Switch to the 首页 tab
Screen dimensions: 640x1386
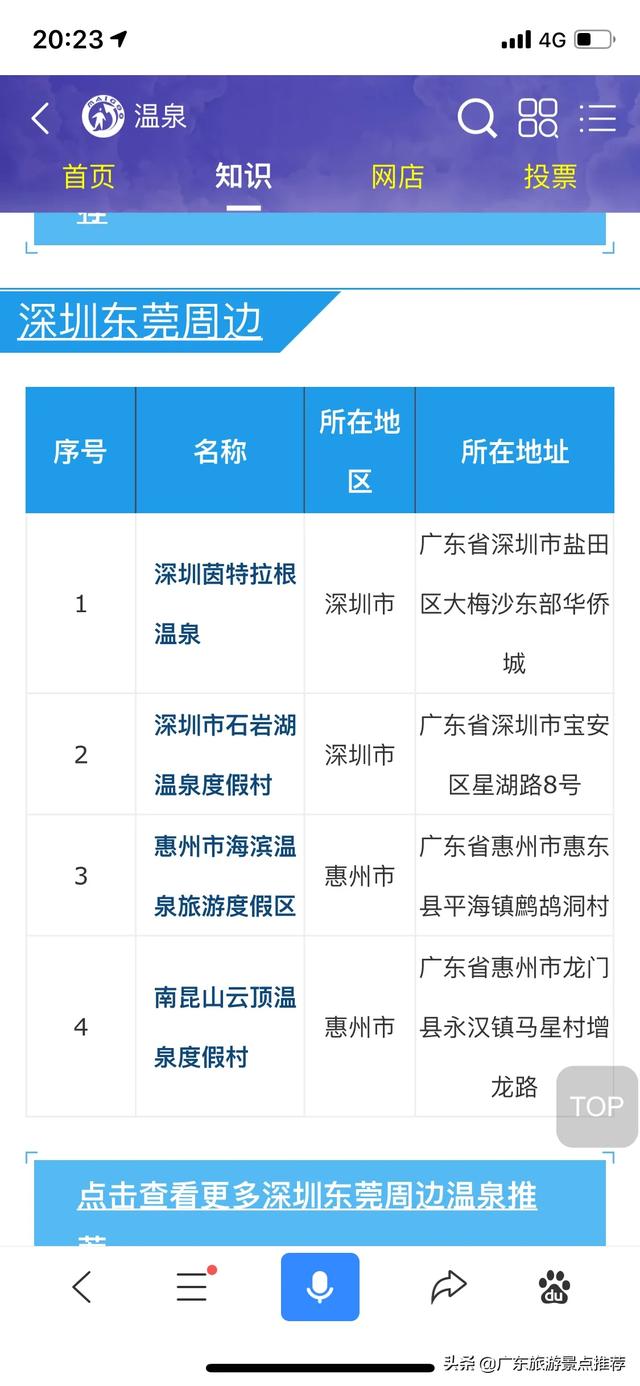tap(89, 177)
